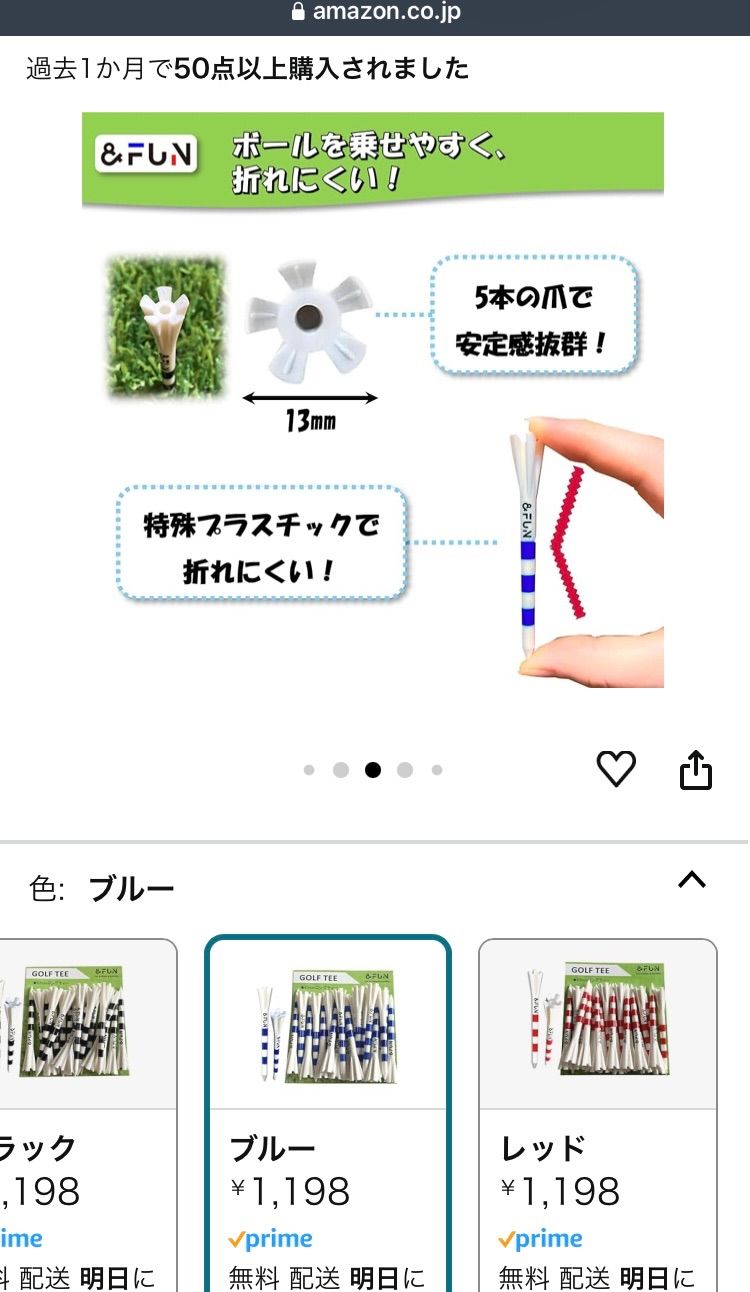Open the amazon.co.jp address bar

click(x=375, y=13)
